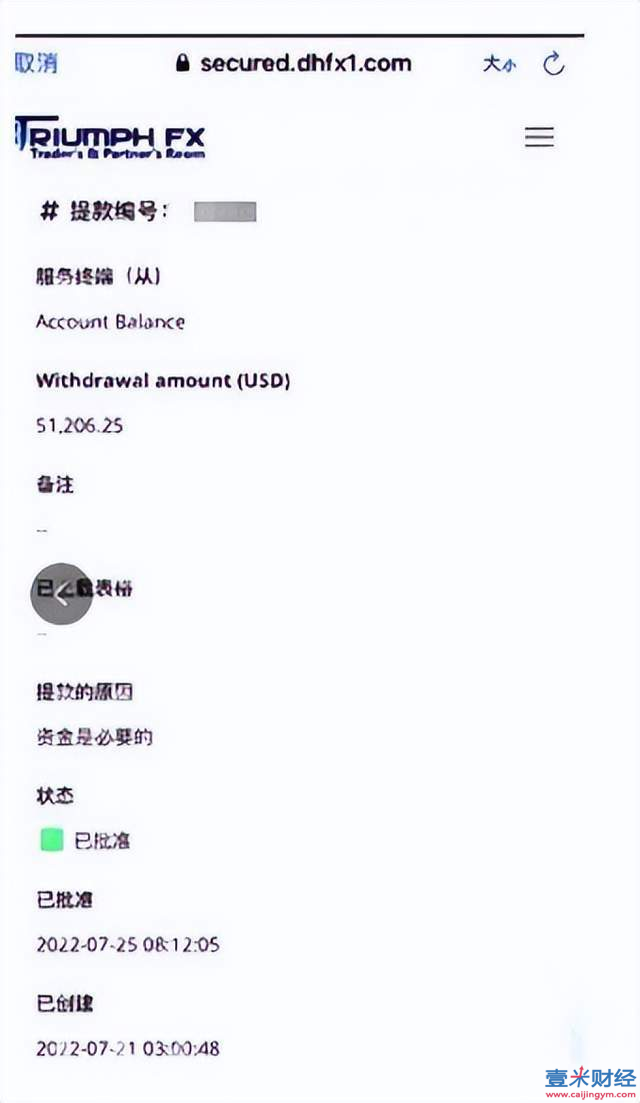Reload the page with the refresh icon
Image resolution: width=640 pixels, height=1103 pixels.
click(554, 64)
